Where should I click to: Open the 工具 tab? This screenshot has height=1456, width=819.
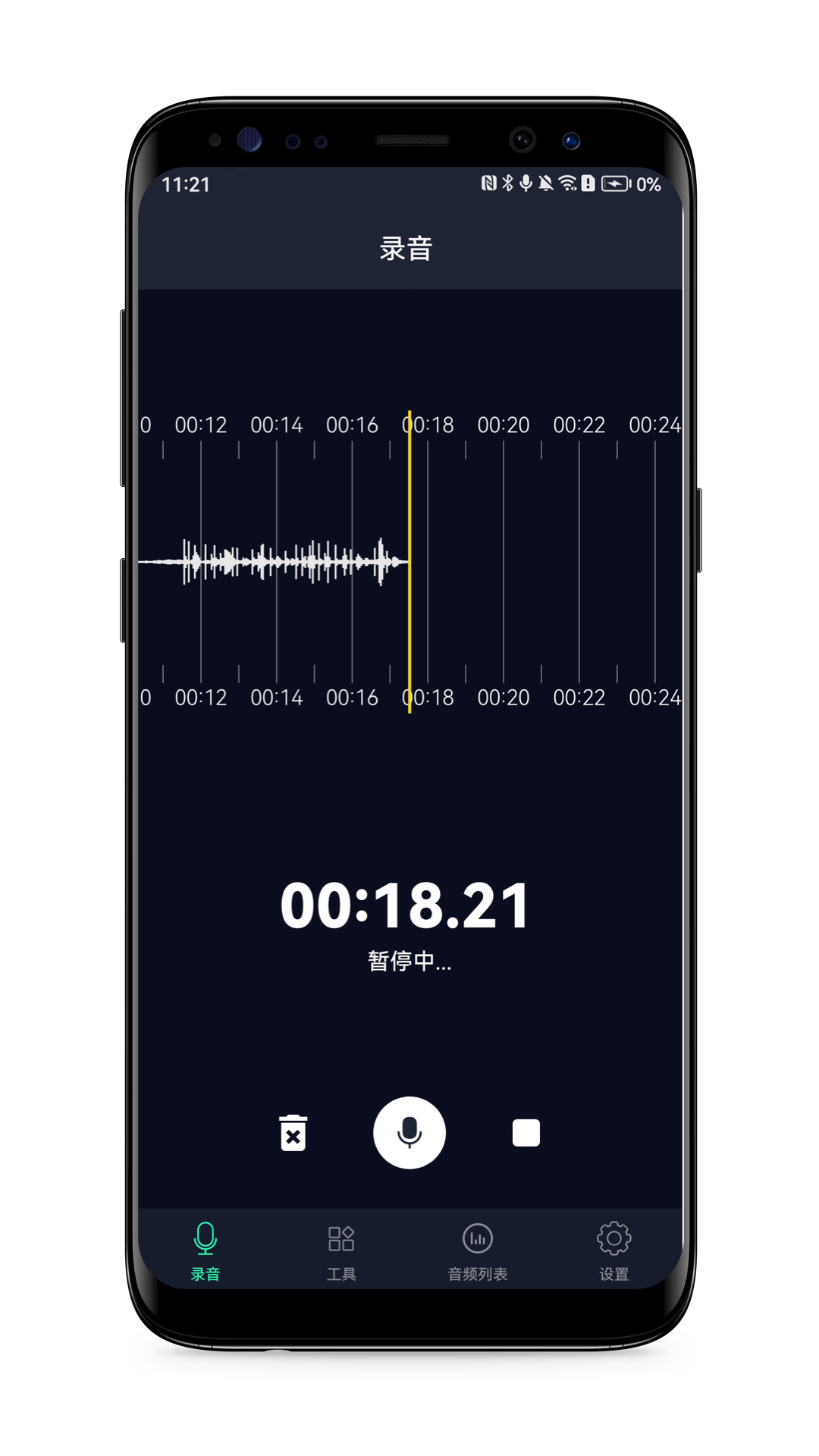tap(341, 1250)
